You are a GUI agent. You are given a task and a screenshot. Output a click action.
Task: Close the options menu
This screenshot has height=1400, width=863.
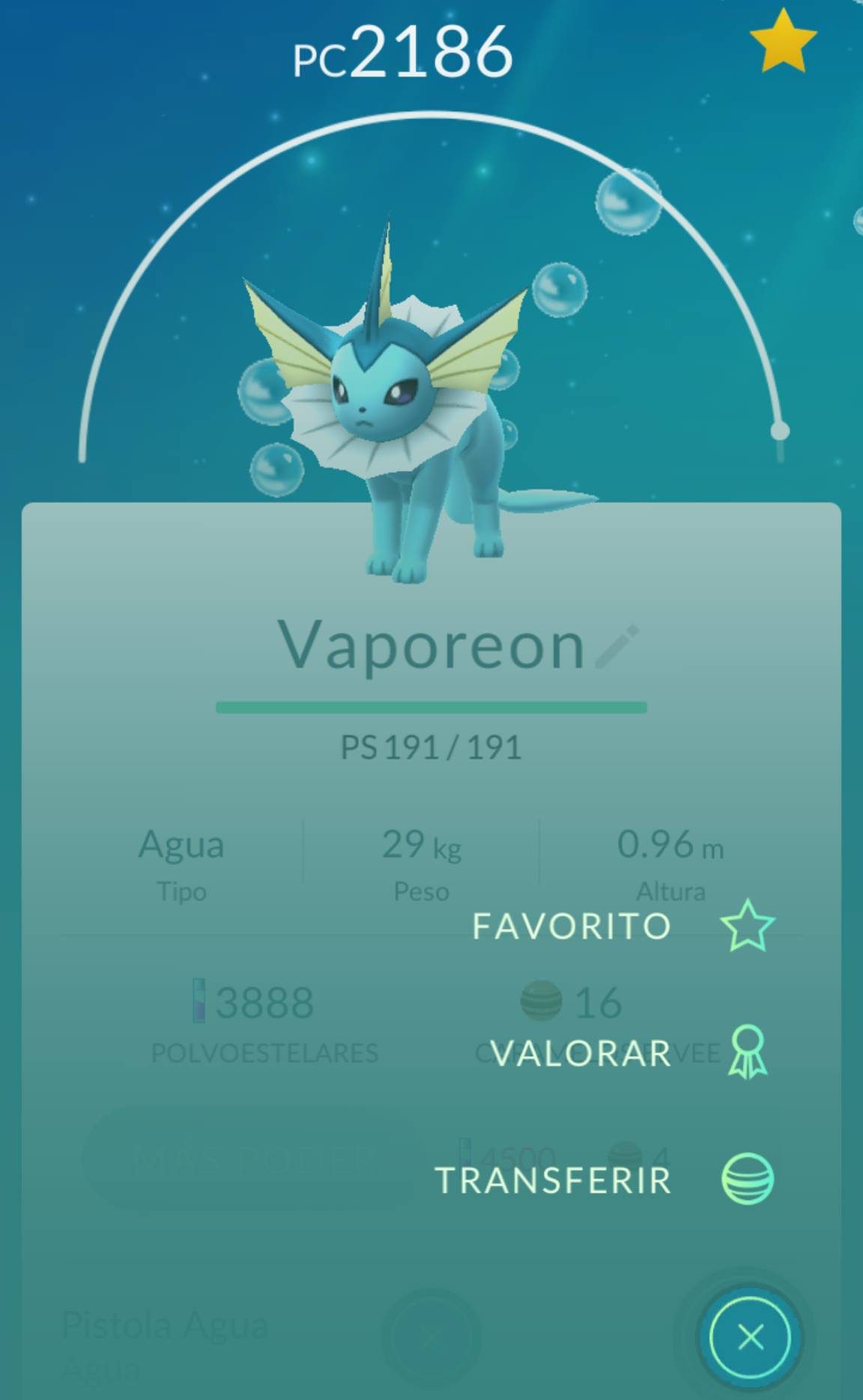750,1337
